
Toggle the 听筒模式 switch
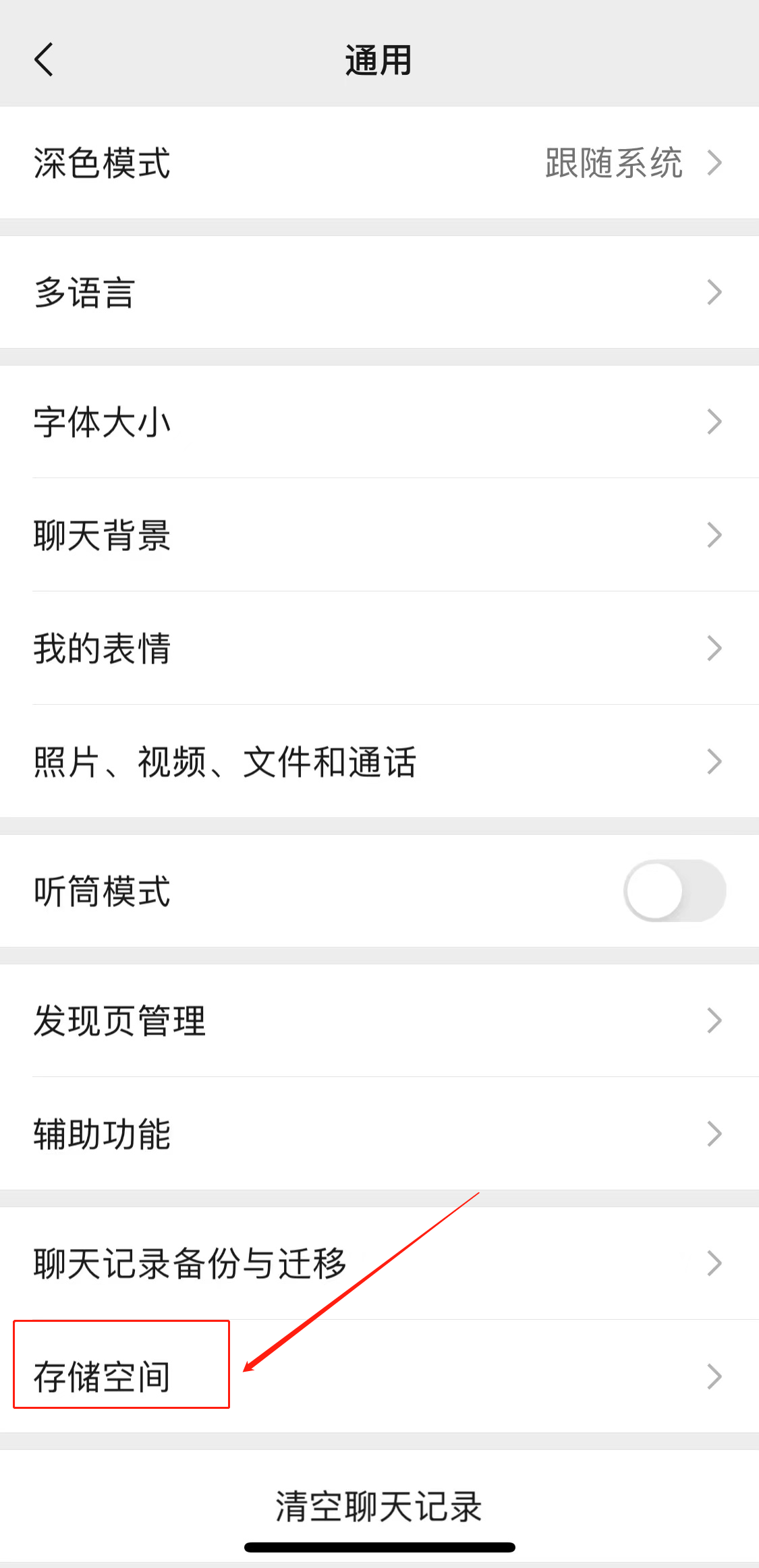click(x=674, y=891)
